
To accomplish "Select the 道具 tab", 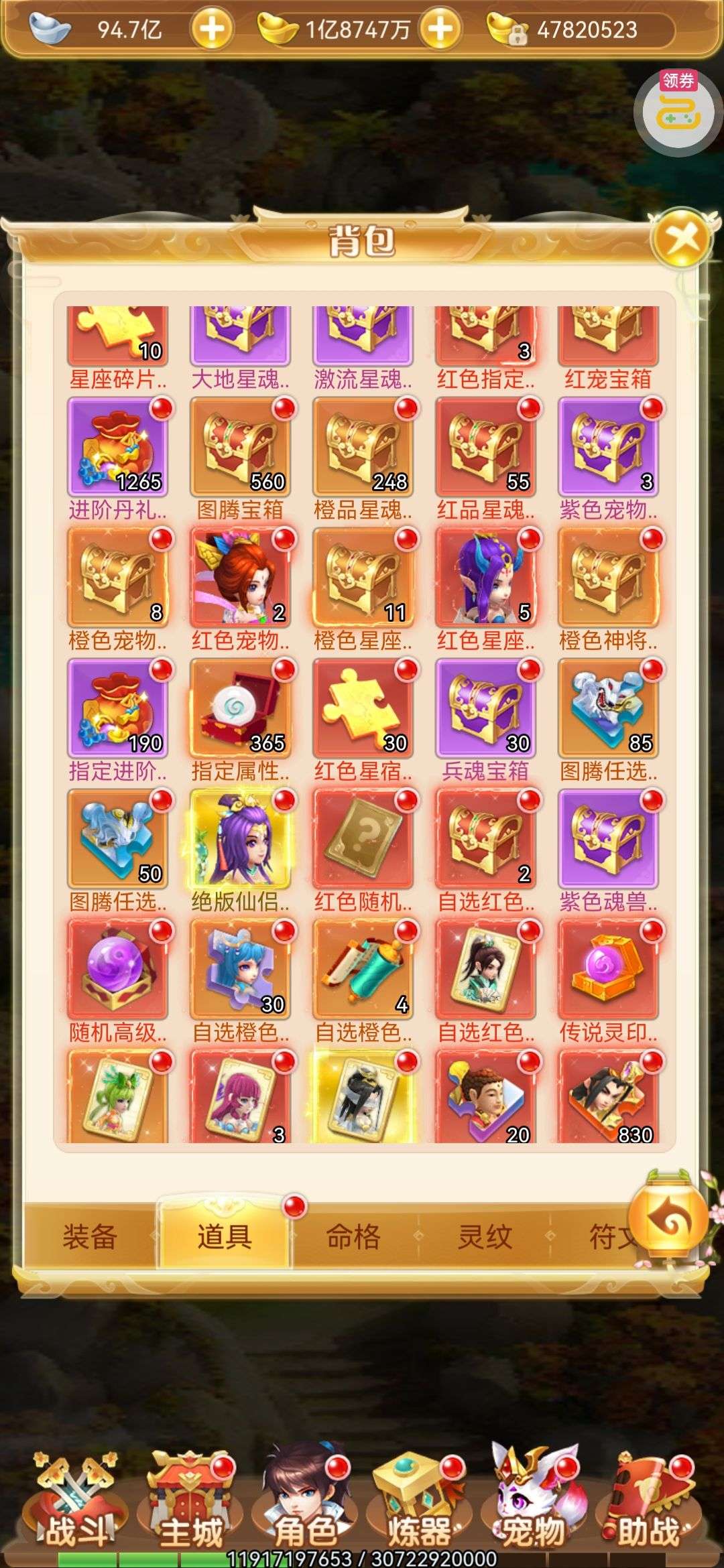I will coord(225,1237).
